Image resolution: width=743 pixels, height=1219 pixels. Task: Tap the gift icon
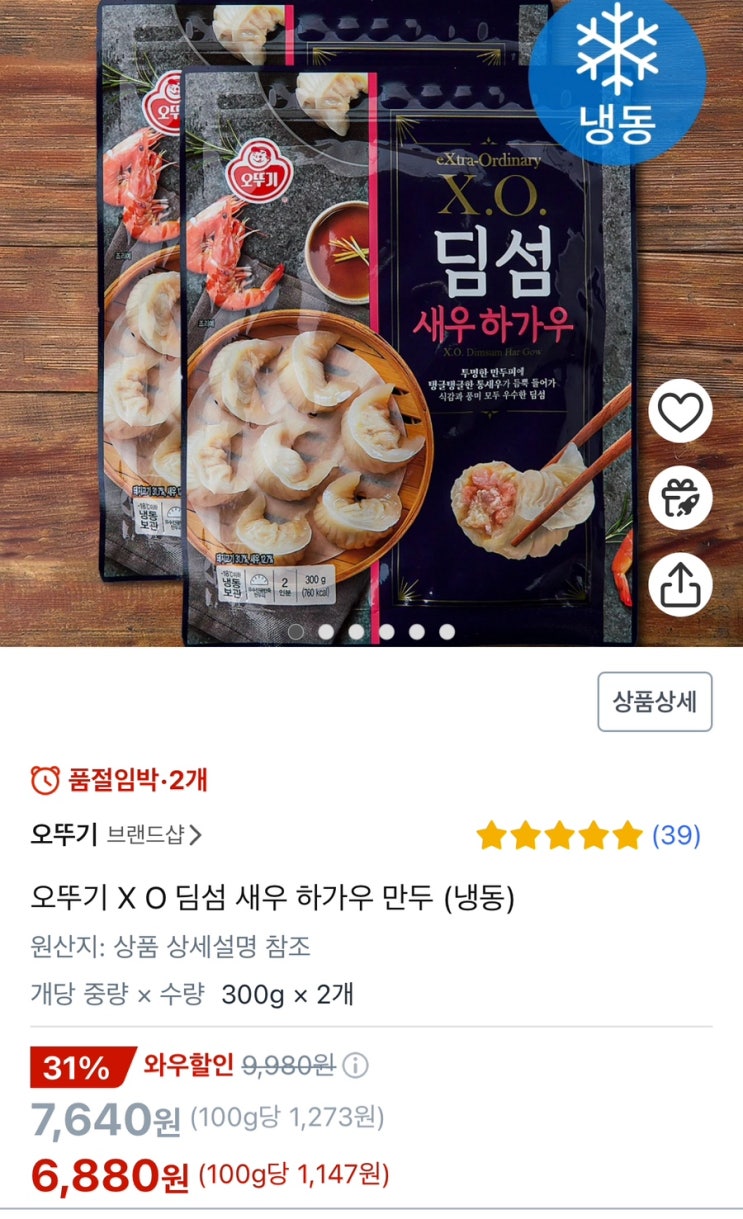[680, 497]
